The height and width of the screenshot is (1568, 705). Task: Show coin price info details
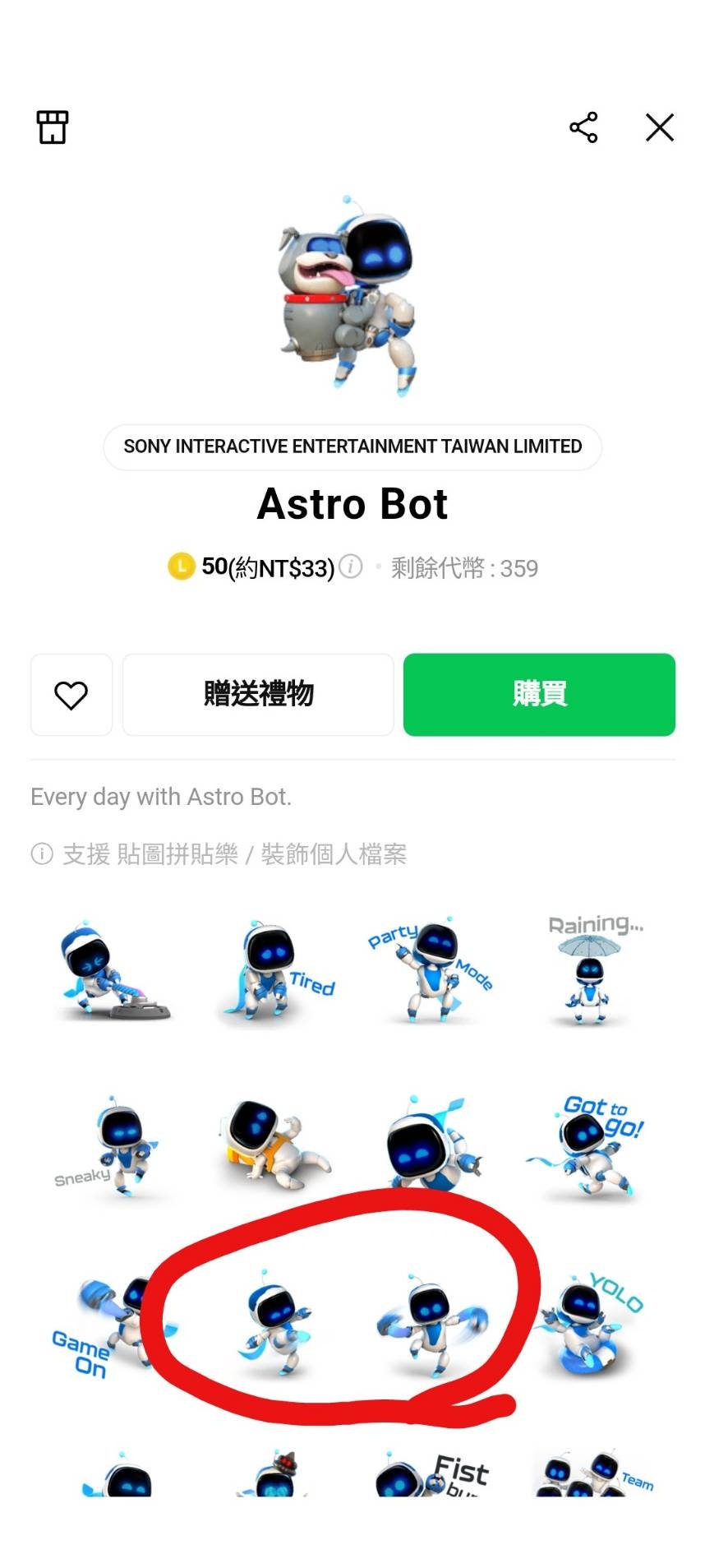pos(351,567)
